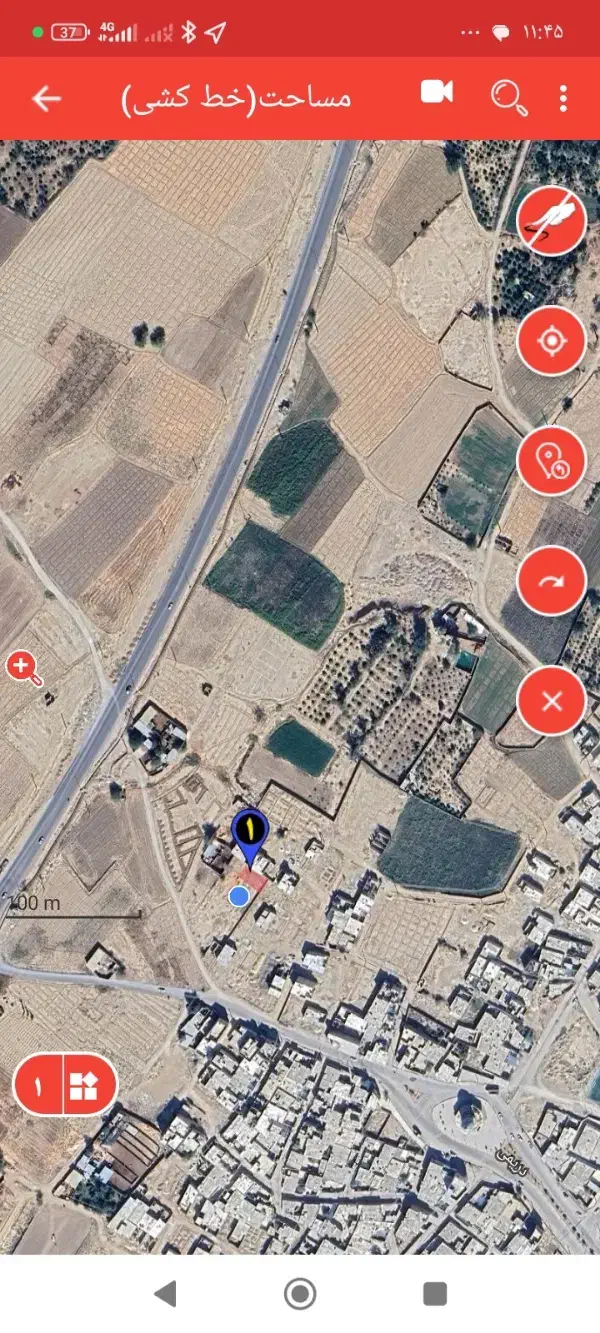
Task: Center map on my location
Action: pos(551,341)
